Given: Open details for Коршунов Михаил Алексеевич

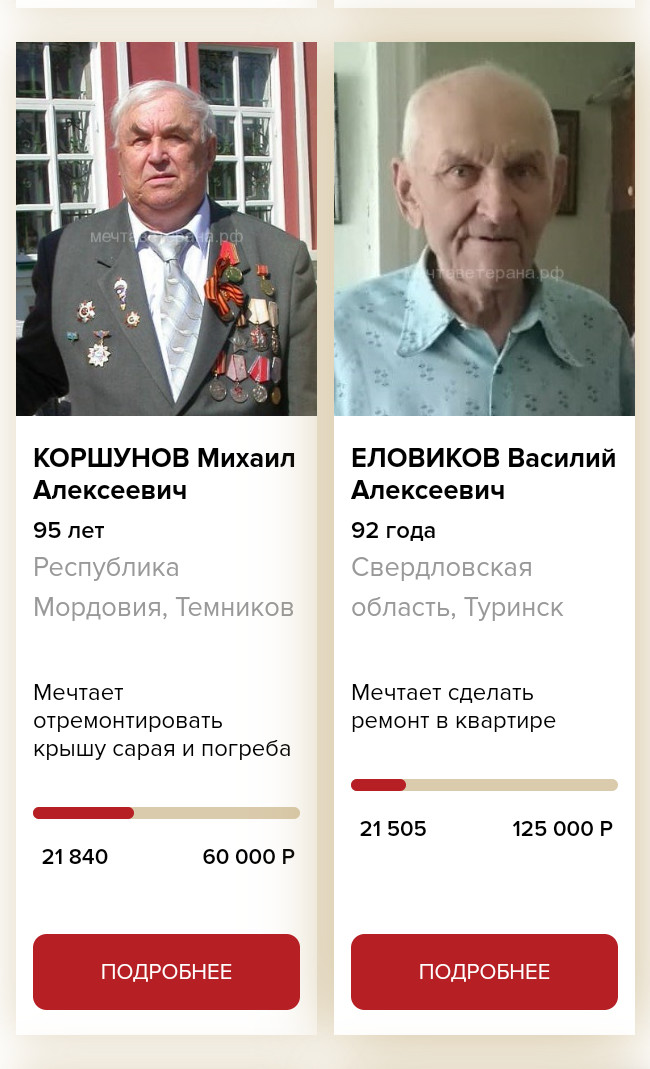Looking at the screenshot, I should (x=166, y=971).
